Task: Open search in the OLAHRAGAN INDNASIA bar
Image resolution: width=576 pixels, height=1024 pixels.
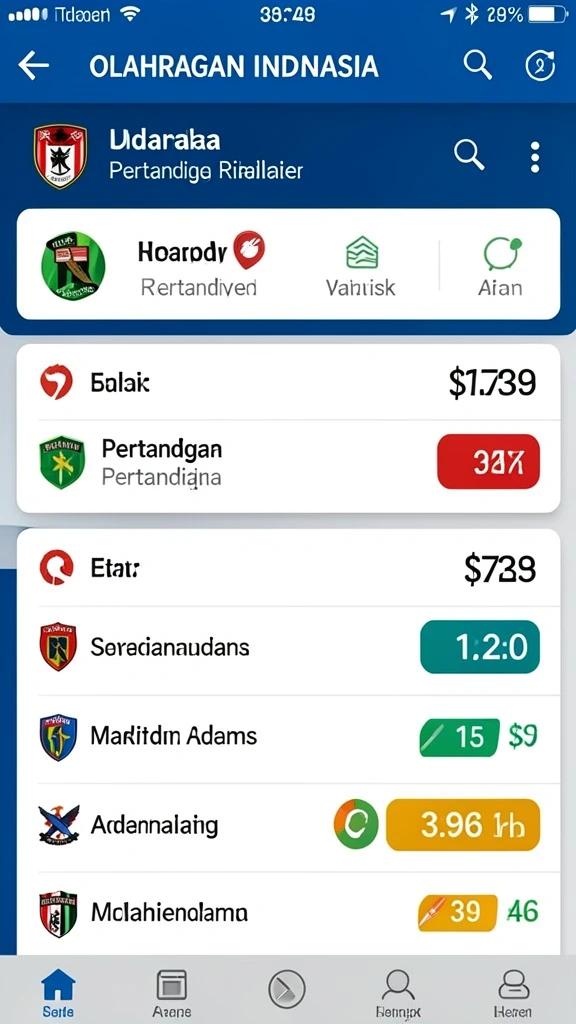Action: pos(477,66)
